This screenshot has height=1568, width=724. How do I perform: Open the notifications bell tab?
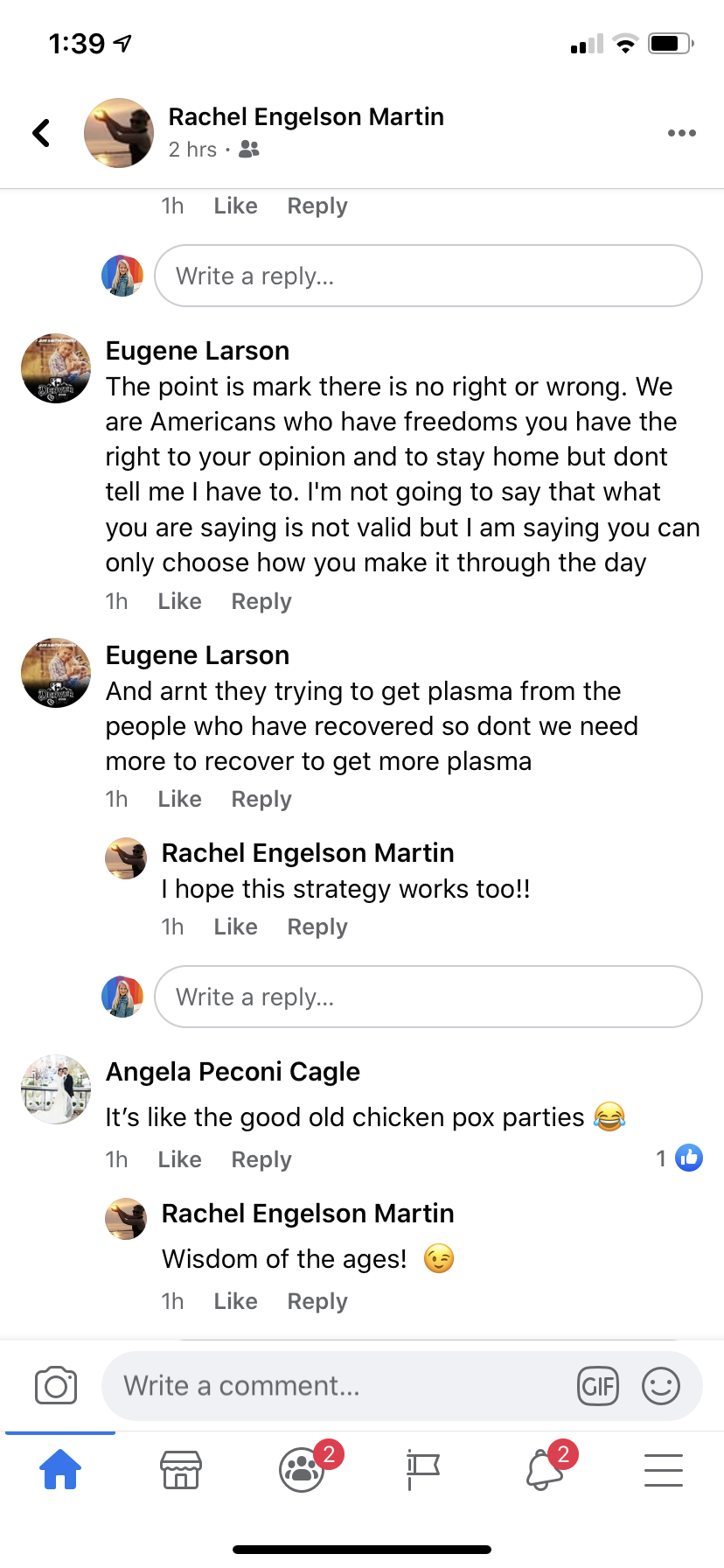(x=544, y=1470)
